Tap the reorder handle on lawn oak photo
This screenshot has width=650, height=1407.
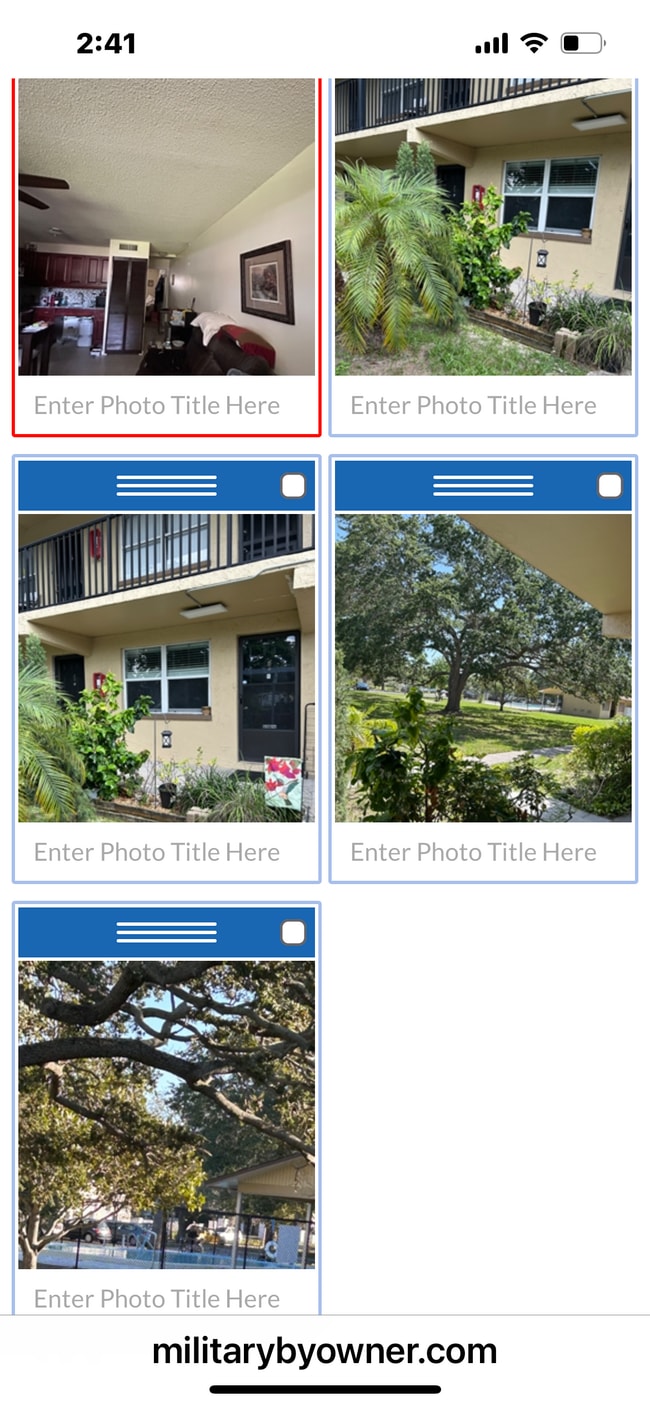483,486
